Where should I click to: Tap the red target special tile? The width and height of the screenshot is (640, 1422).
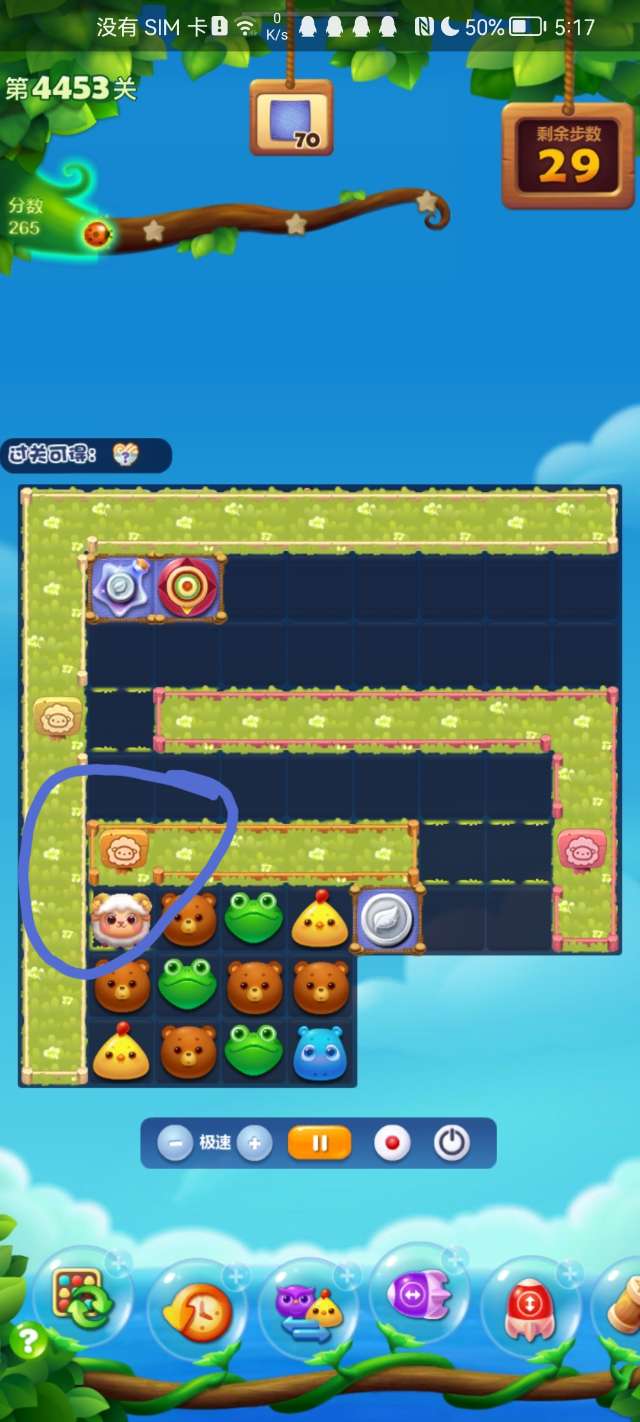coord(187,588)
